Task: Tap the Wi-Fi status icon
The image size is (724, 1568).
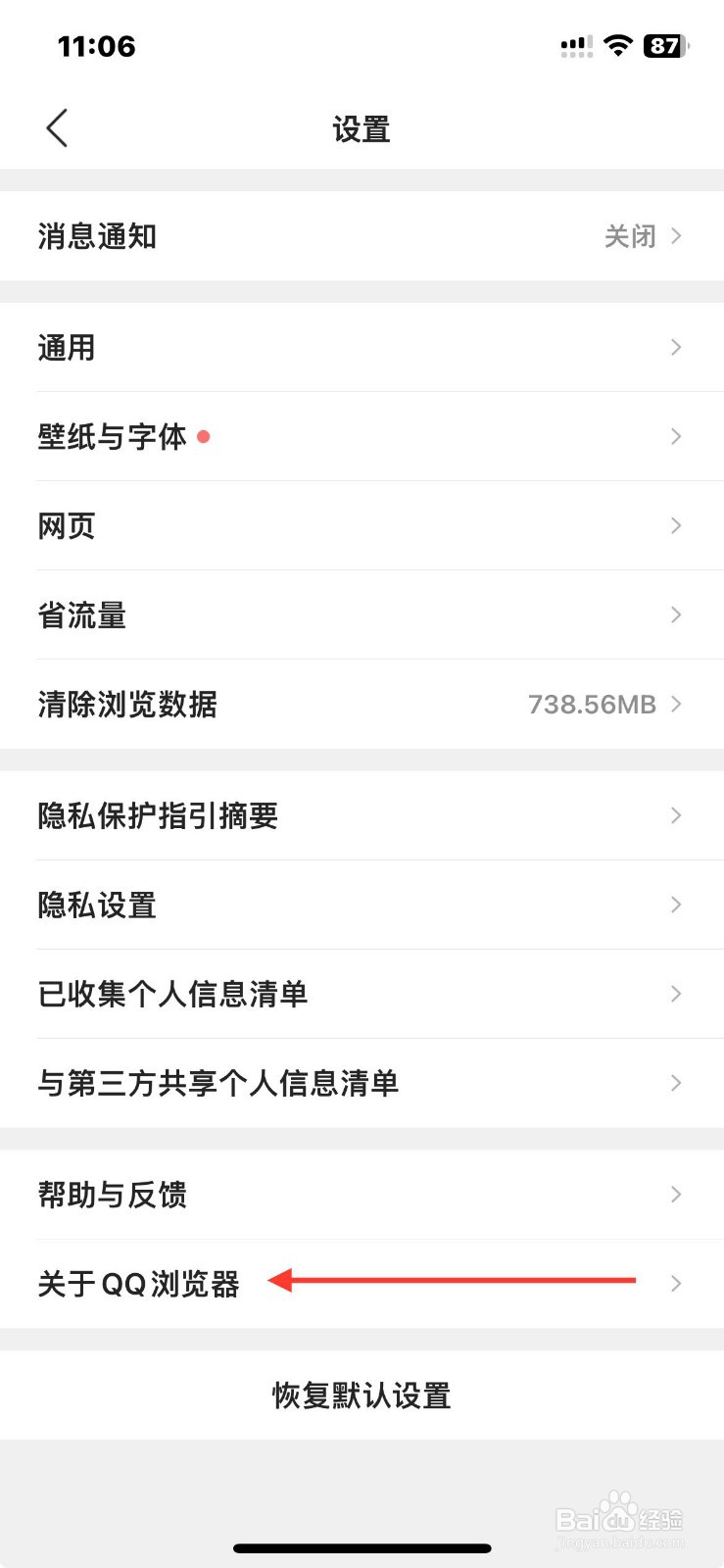Action: pyautogui.click(x=617, y=45)
